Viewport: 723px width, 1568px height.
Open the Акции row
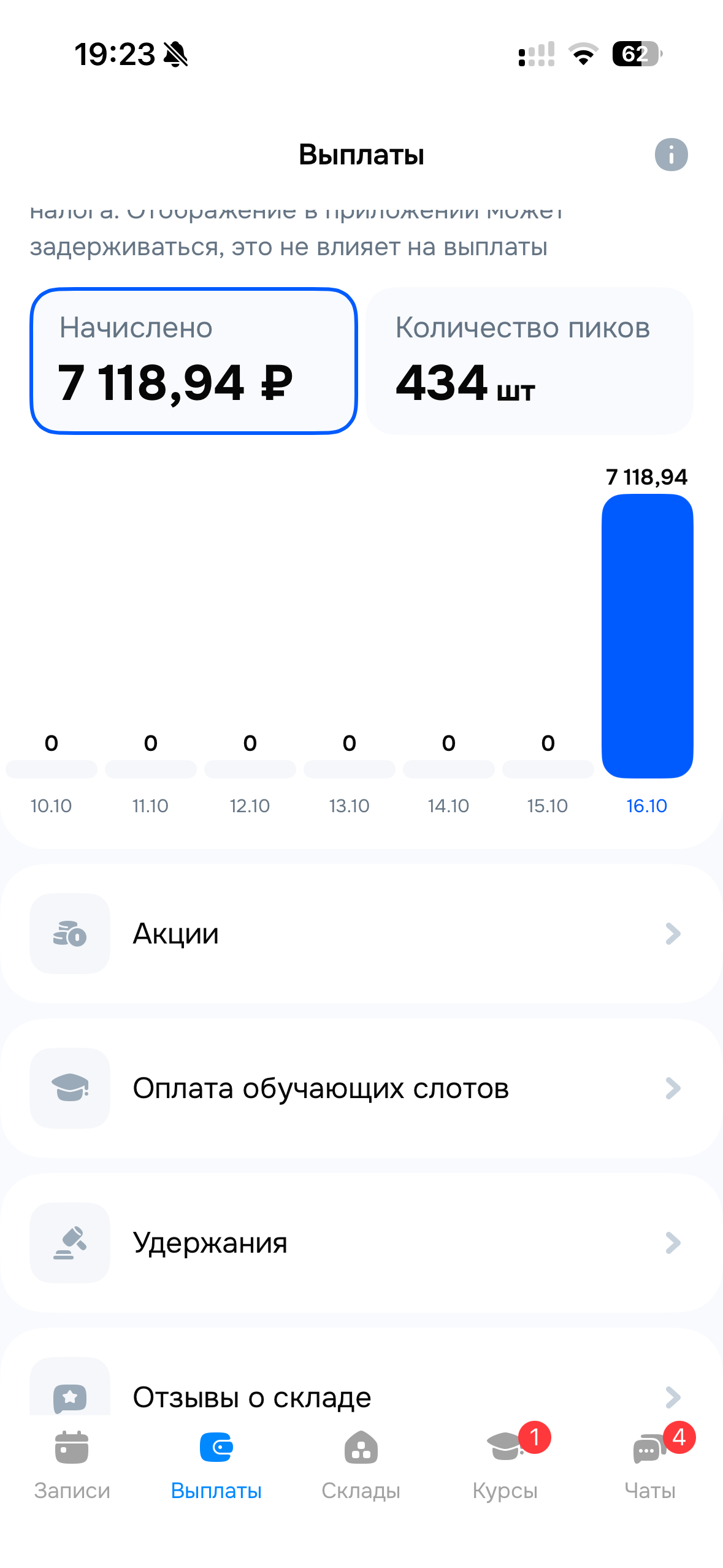click(361, 934)
